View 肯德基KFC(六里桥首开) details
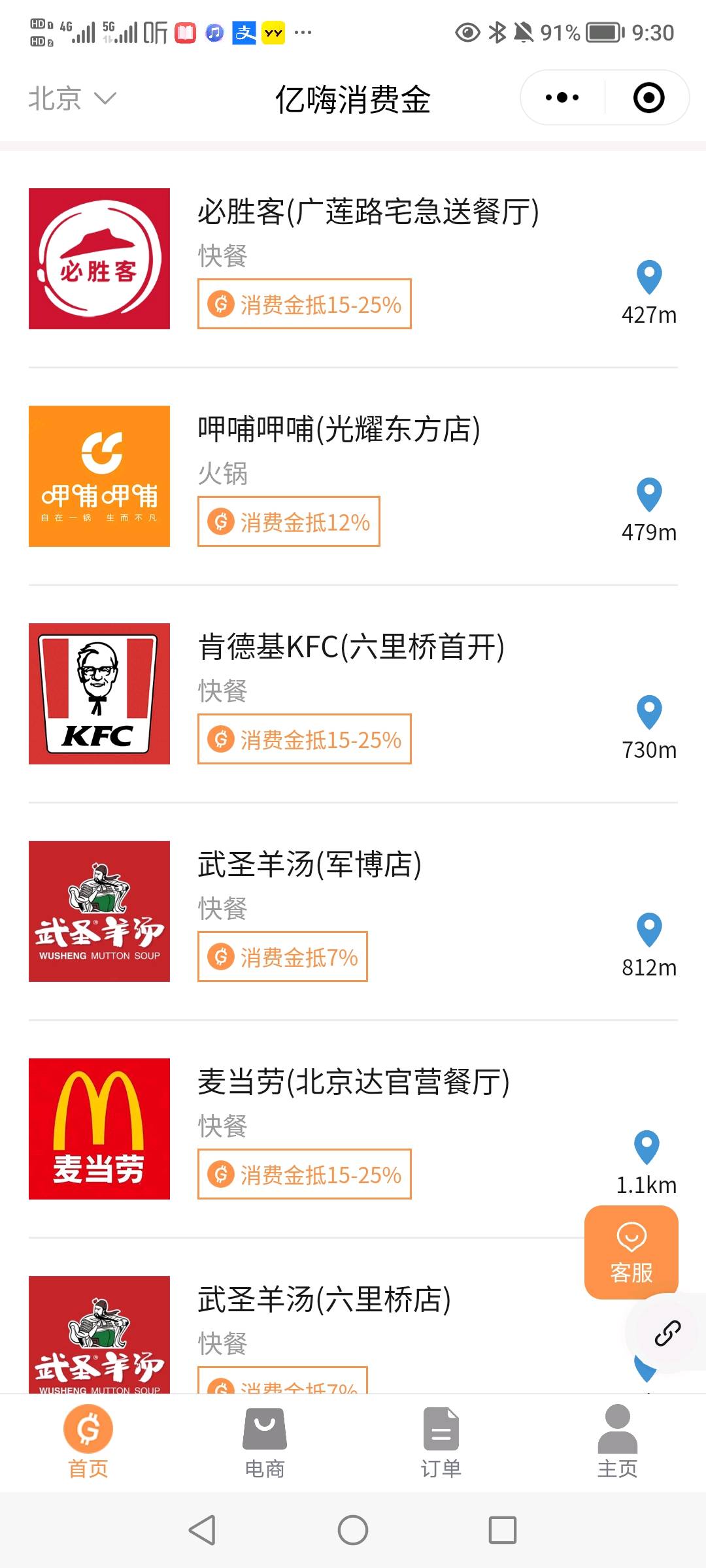Viewport: 706px width, 1568px height. [351, 647]
